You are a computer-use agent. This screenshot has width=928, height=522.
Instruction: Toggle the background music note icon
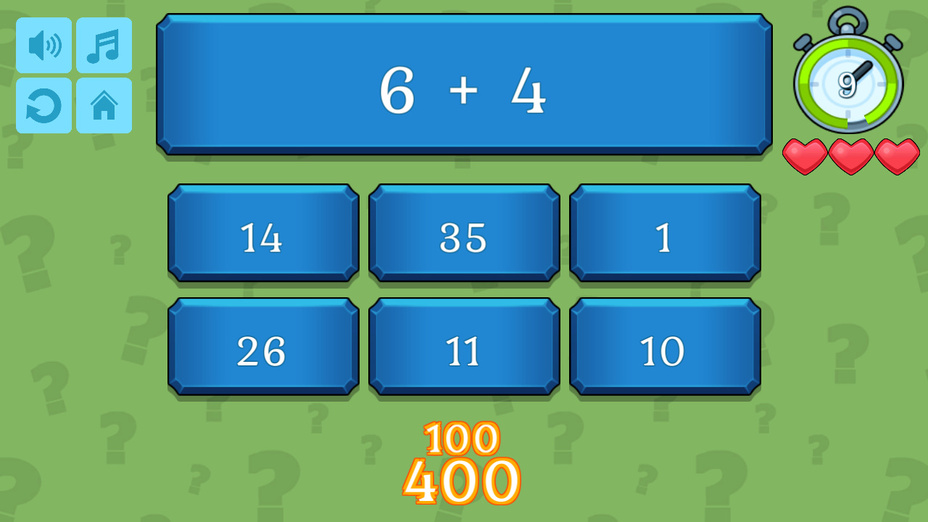(104, 46)
